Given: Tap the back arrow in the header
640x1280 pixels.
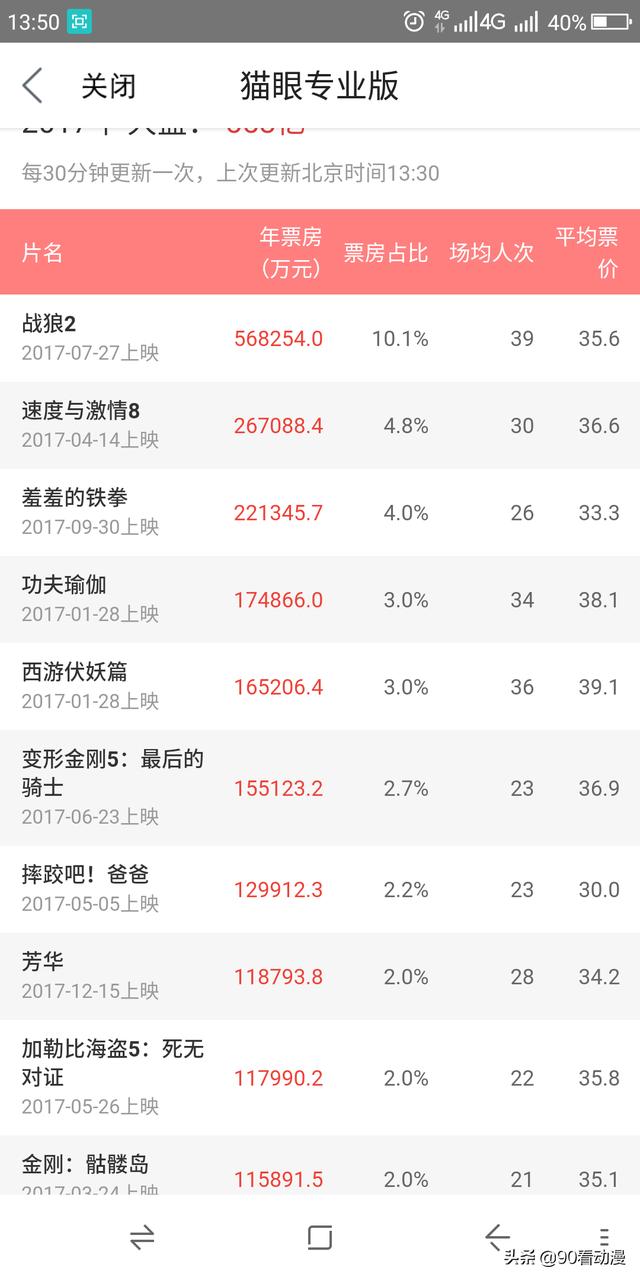Looking at the screenshot, I should [x=32, y=86].
